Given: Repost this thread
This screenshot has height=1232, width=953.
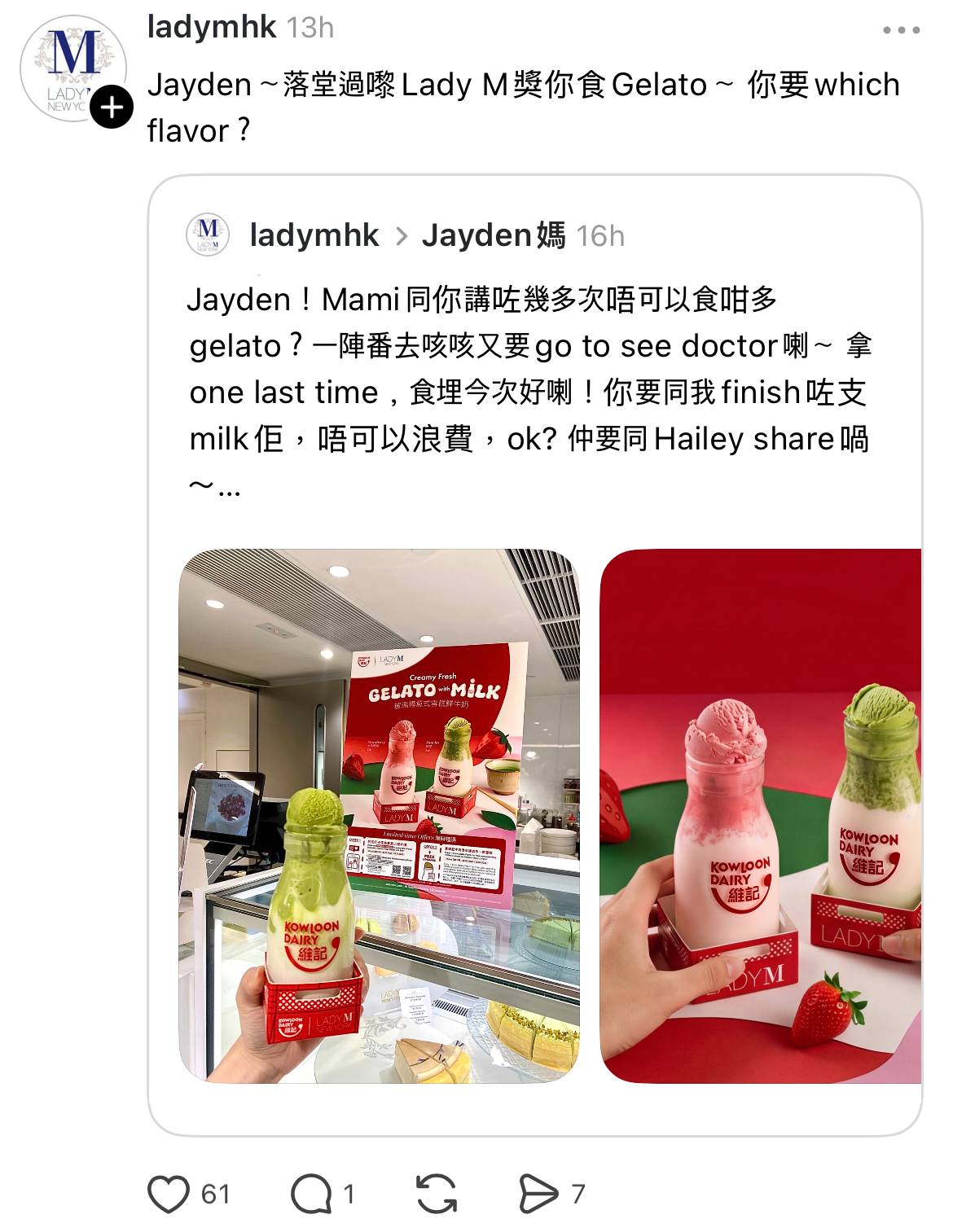Looking at the screenshot, I should (437, 1194).
